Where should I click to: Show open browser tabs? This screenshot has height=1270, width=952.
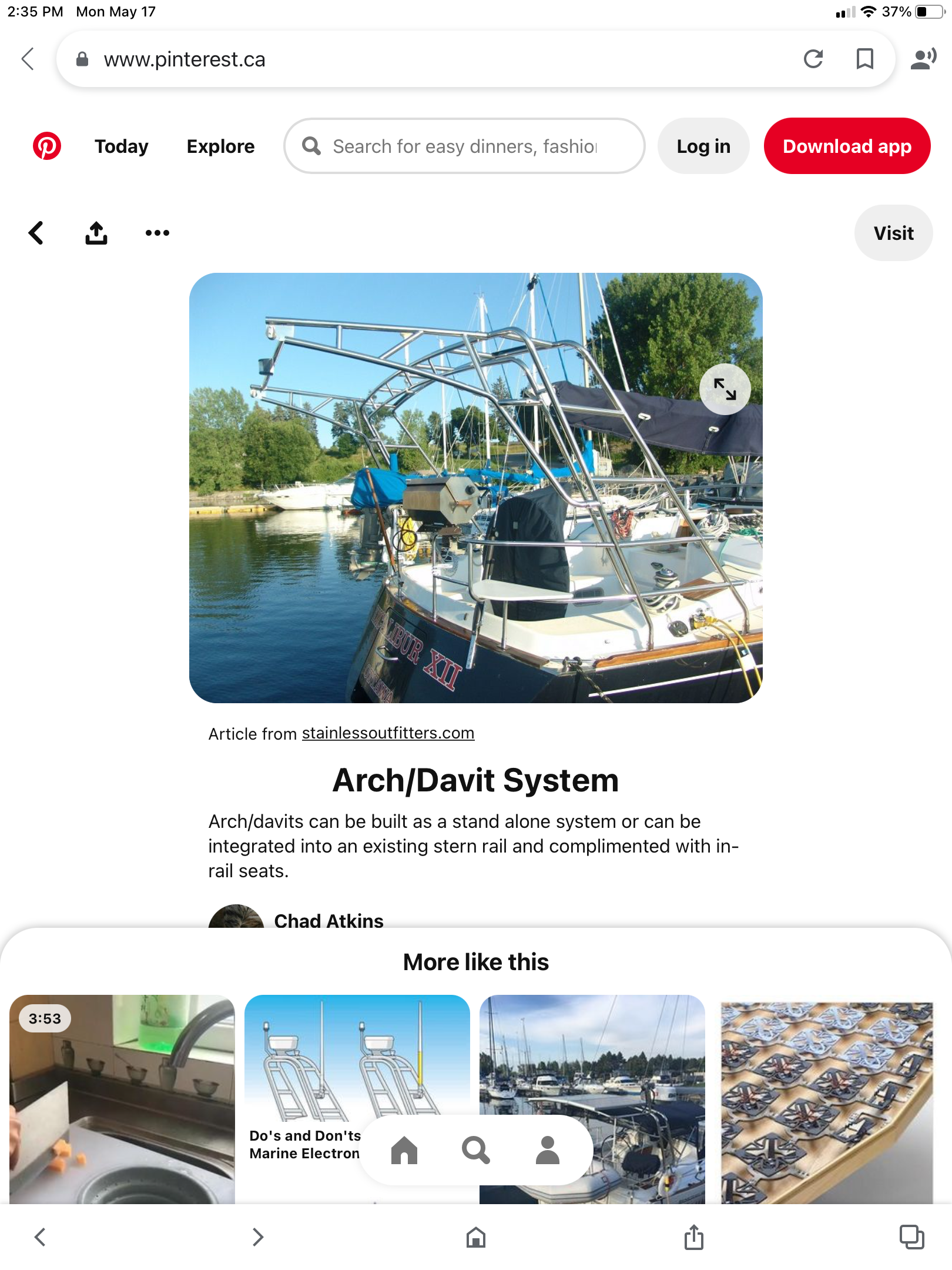pos(911,1236)
